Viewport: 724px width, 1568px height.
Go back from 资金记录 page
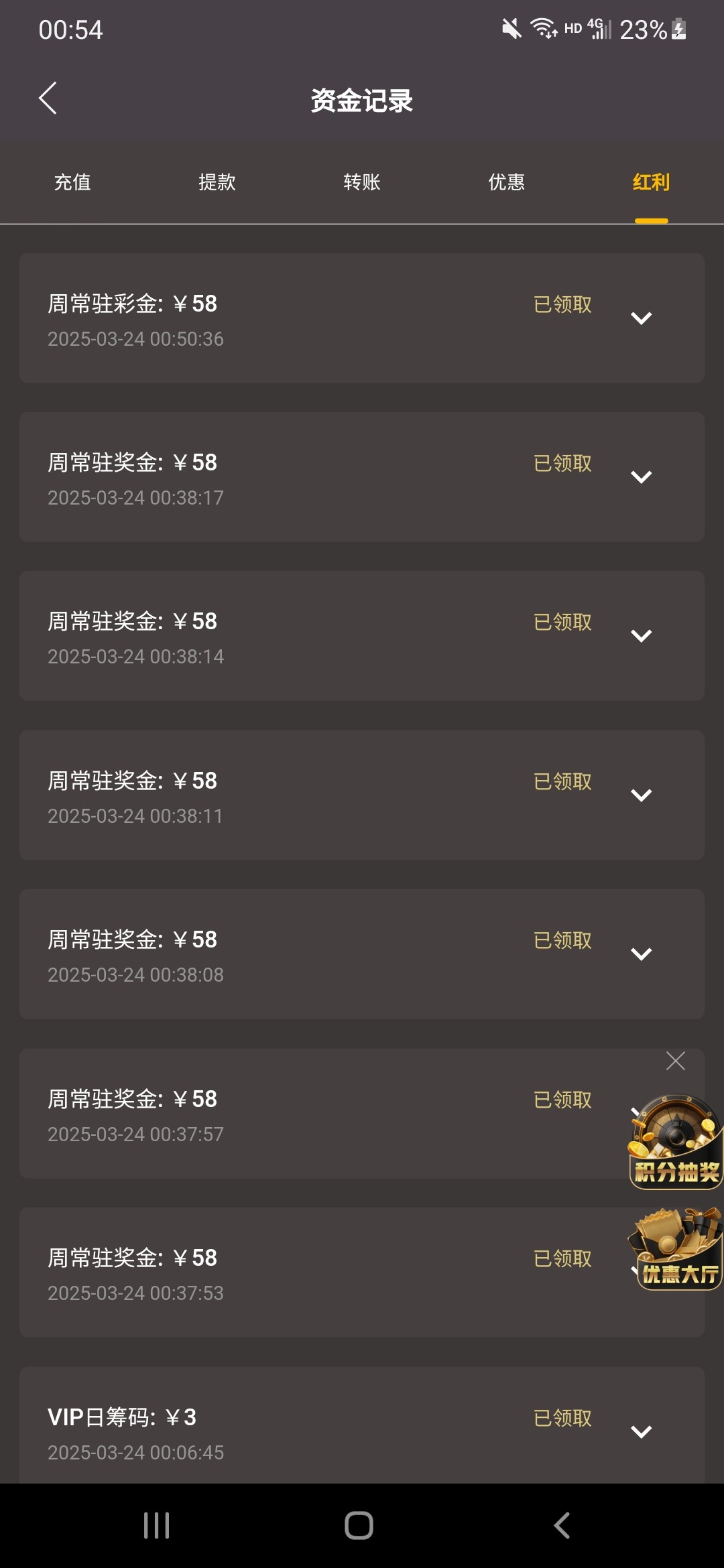coord(48,99)
